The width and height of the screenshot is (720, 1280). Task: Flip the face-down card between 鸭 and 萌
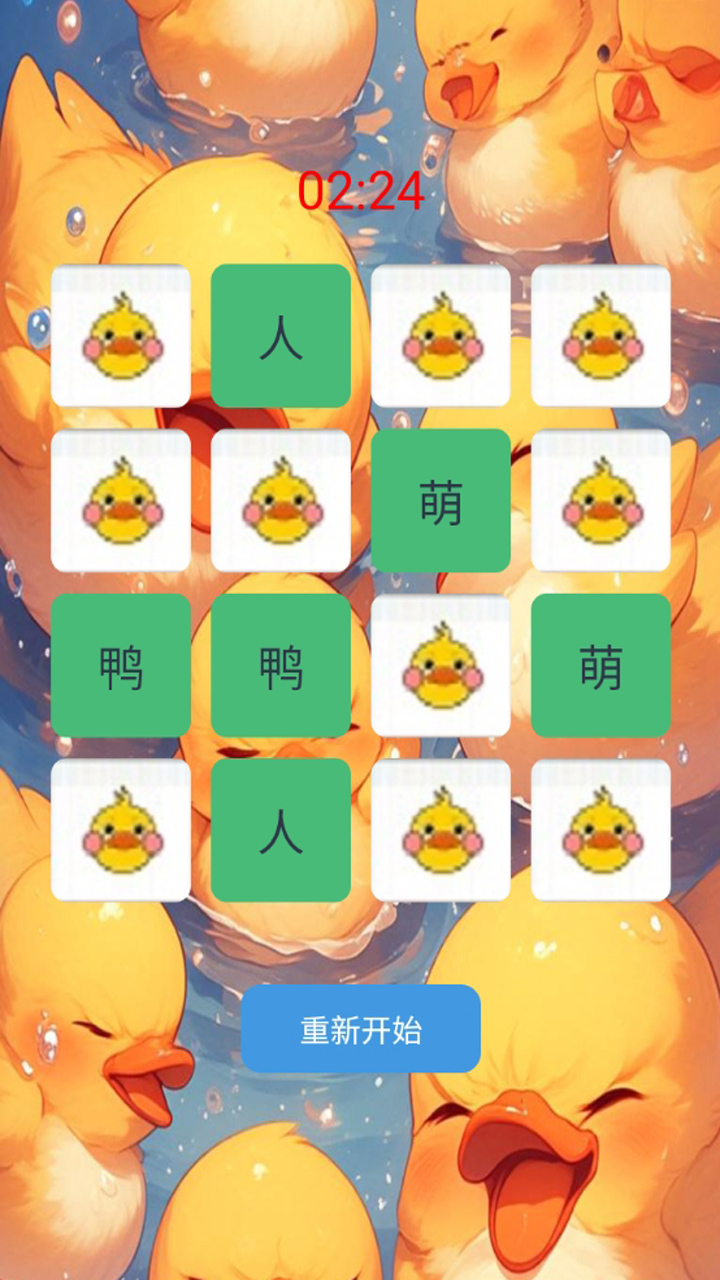pyautogui.click(x=440, y=665)
